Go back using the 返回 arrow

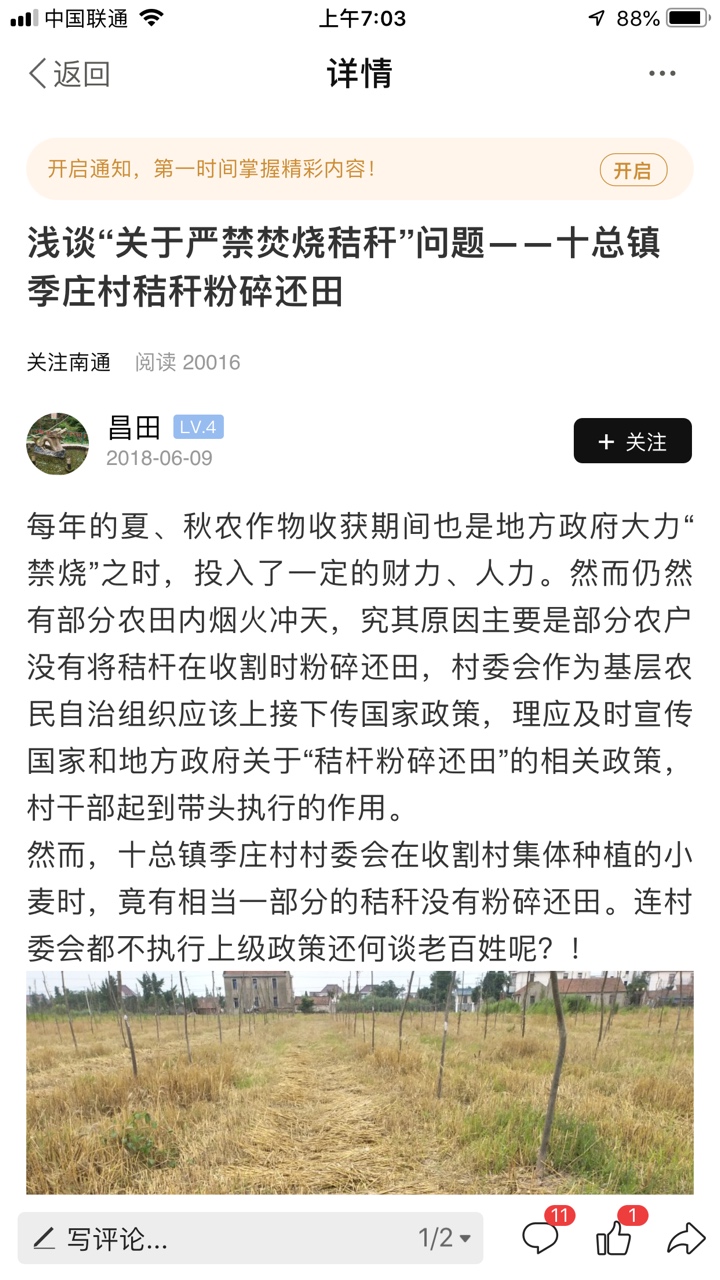pyautogui.click(x=68, y=74)
